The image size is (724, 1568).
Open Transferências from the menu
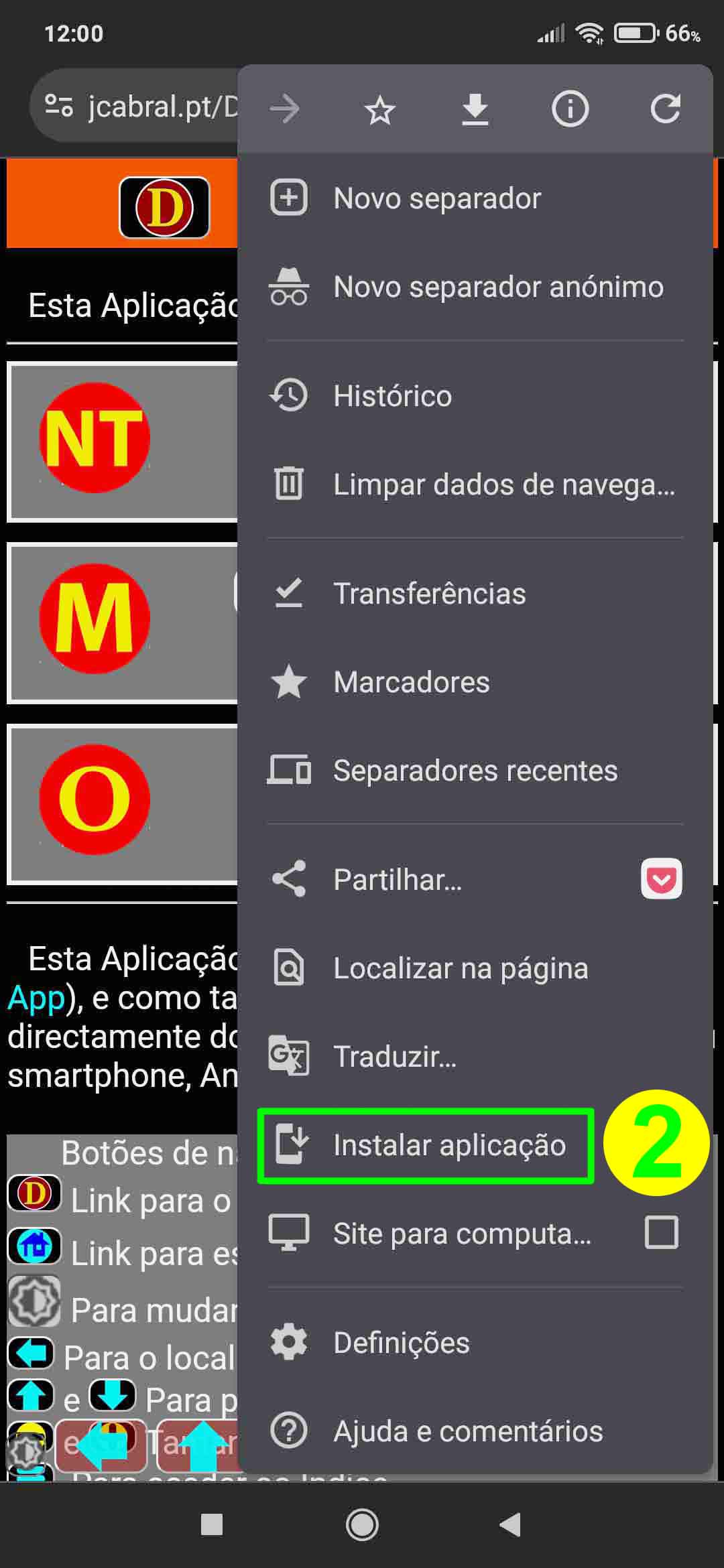pyautogui.click(x=430, y=592)
